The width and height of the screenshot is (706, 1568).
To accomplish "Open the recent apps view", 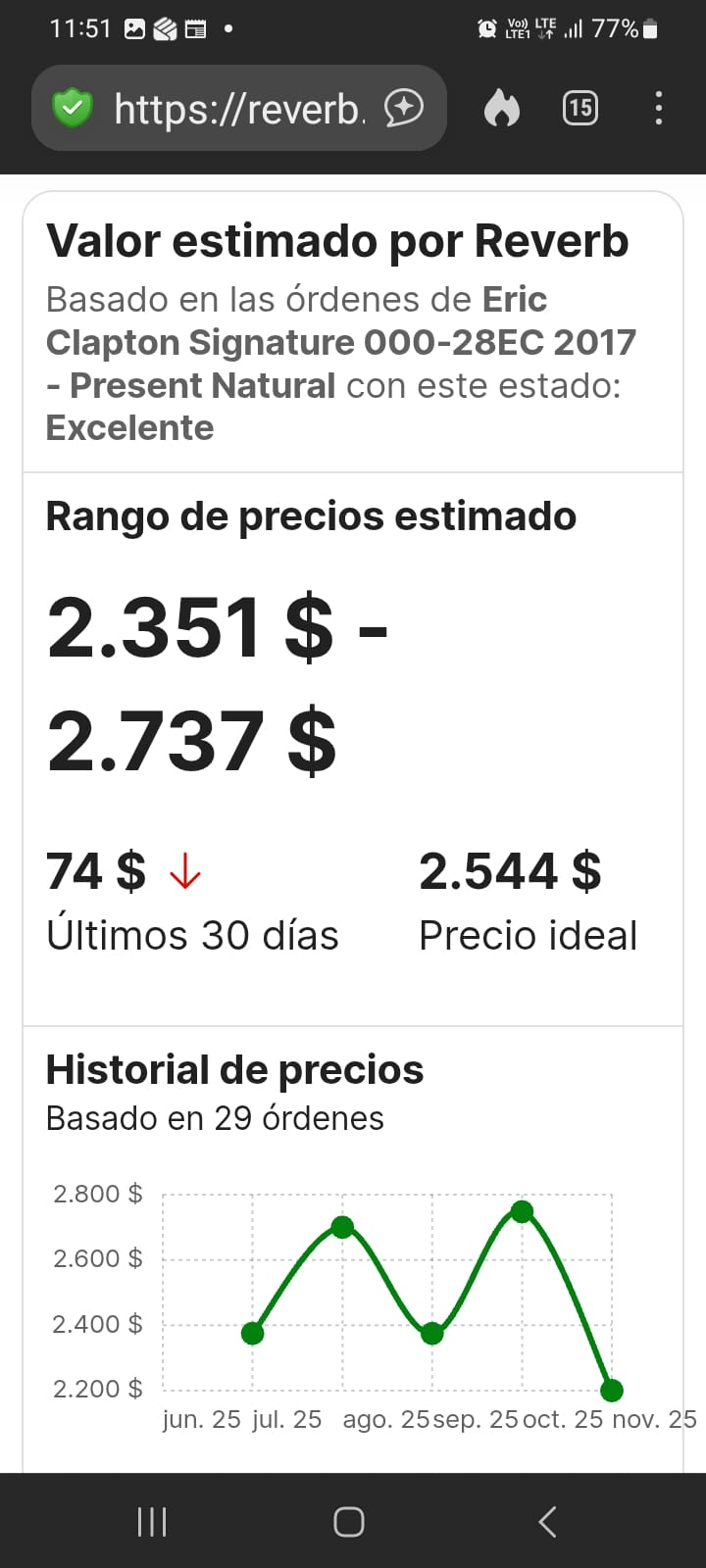I will tap(152, 1521).
